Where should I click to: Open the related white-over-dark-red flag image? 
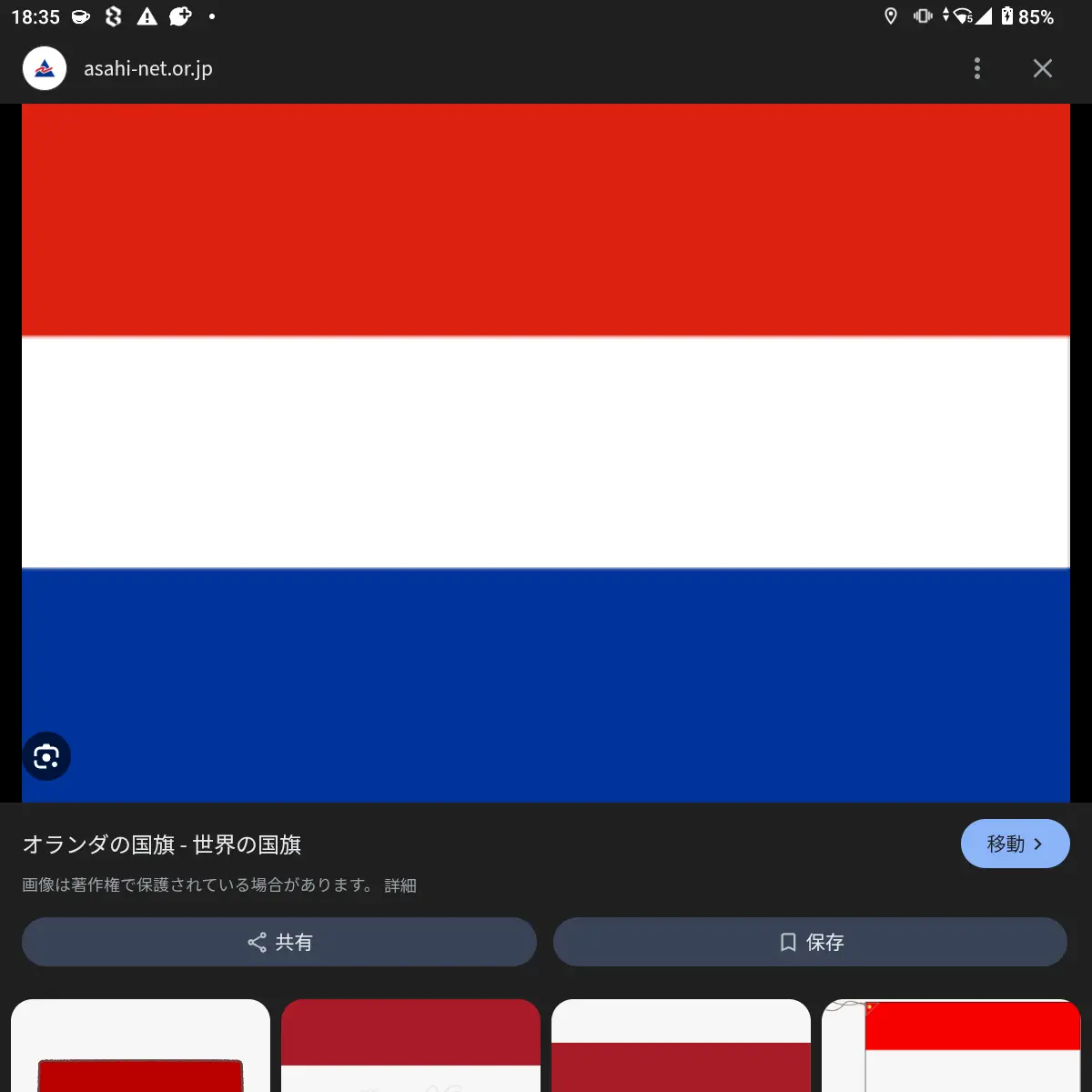pos(681,1046)
